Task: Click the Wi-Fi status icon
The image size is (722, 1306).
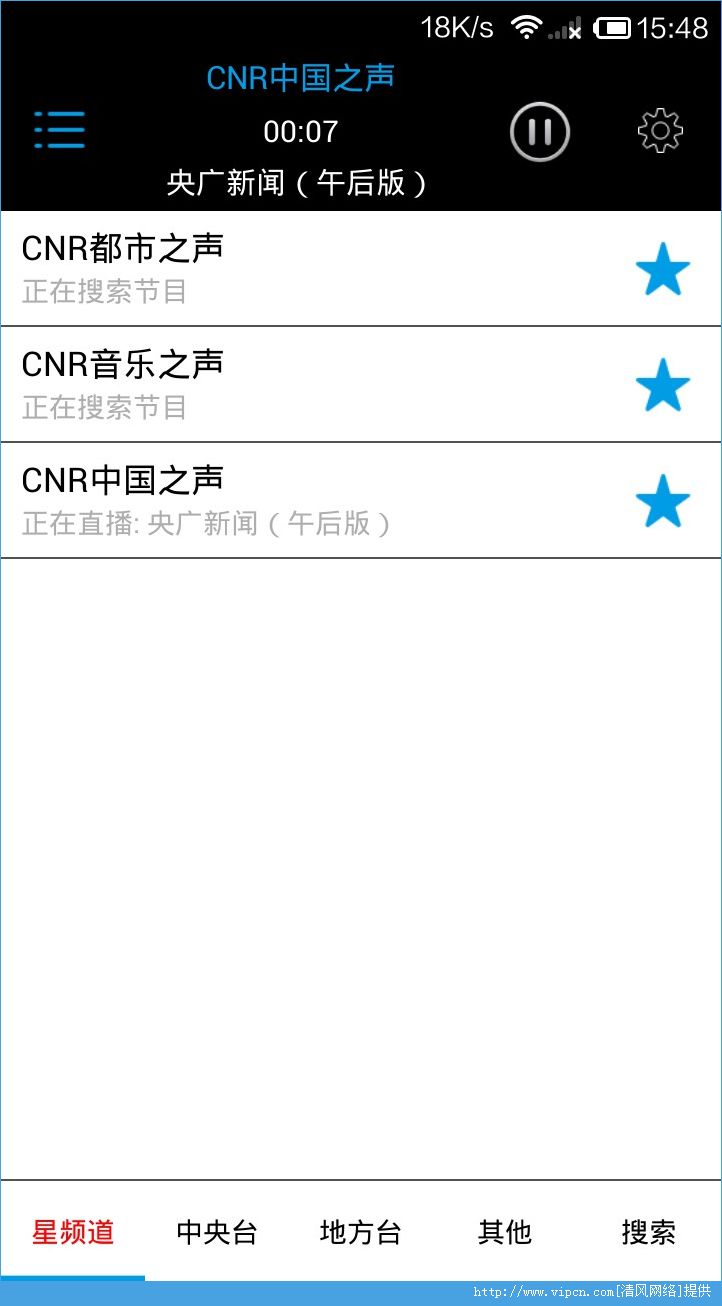Action: point(530,26)
